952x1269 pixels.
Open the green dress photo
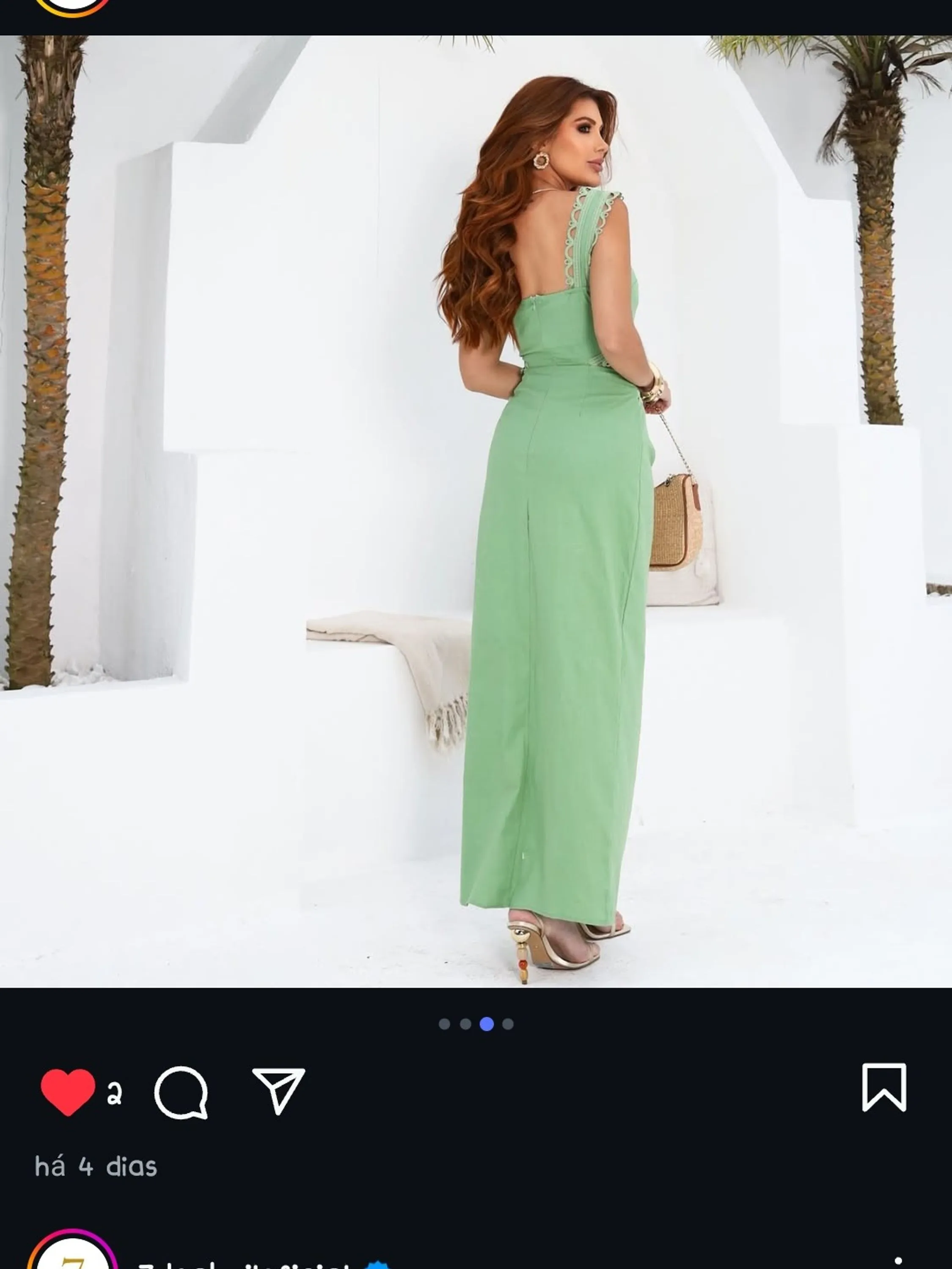(476, 510)
